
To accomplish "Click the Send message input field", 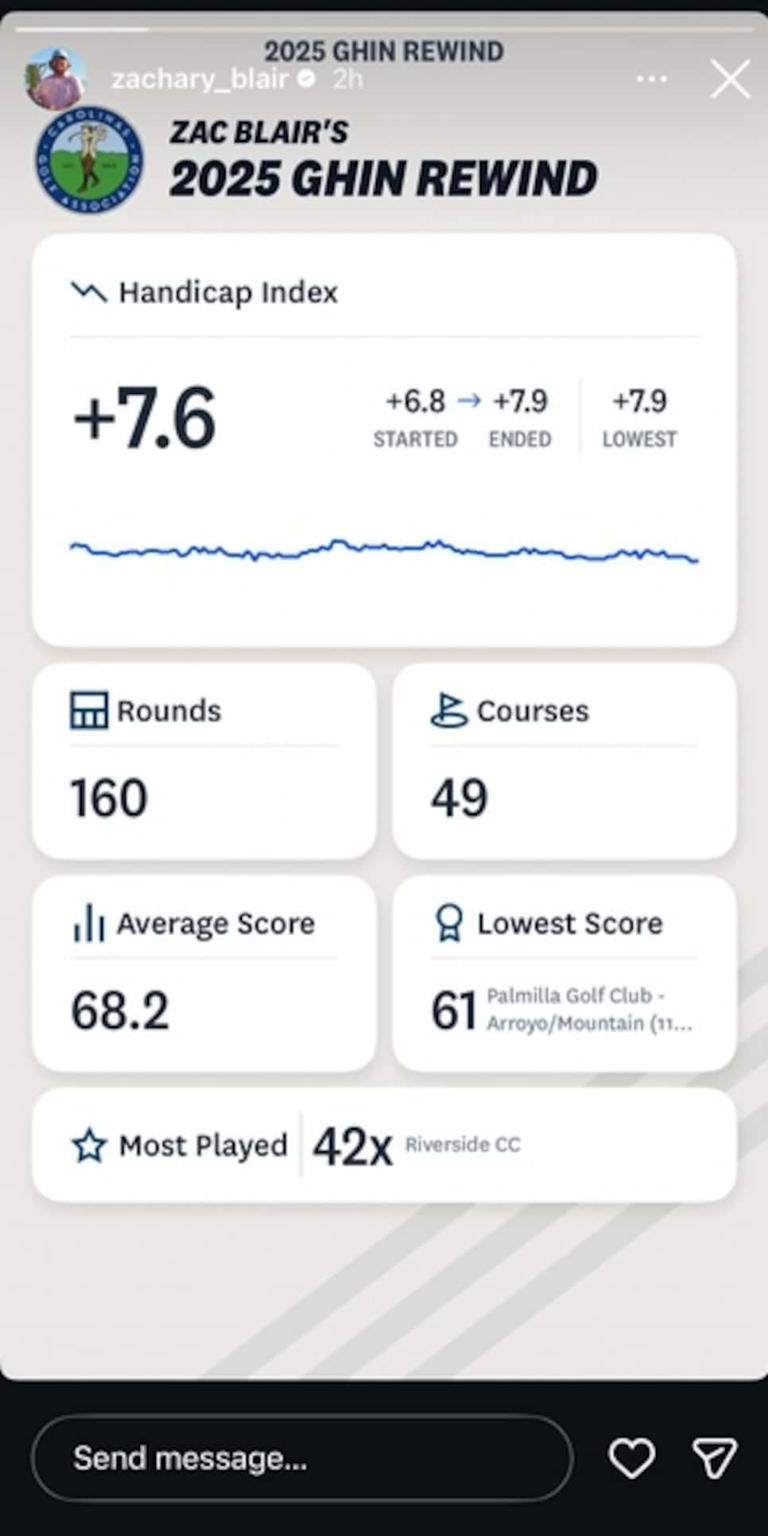I will 300,1459.
